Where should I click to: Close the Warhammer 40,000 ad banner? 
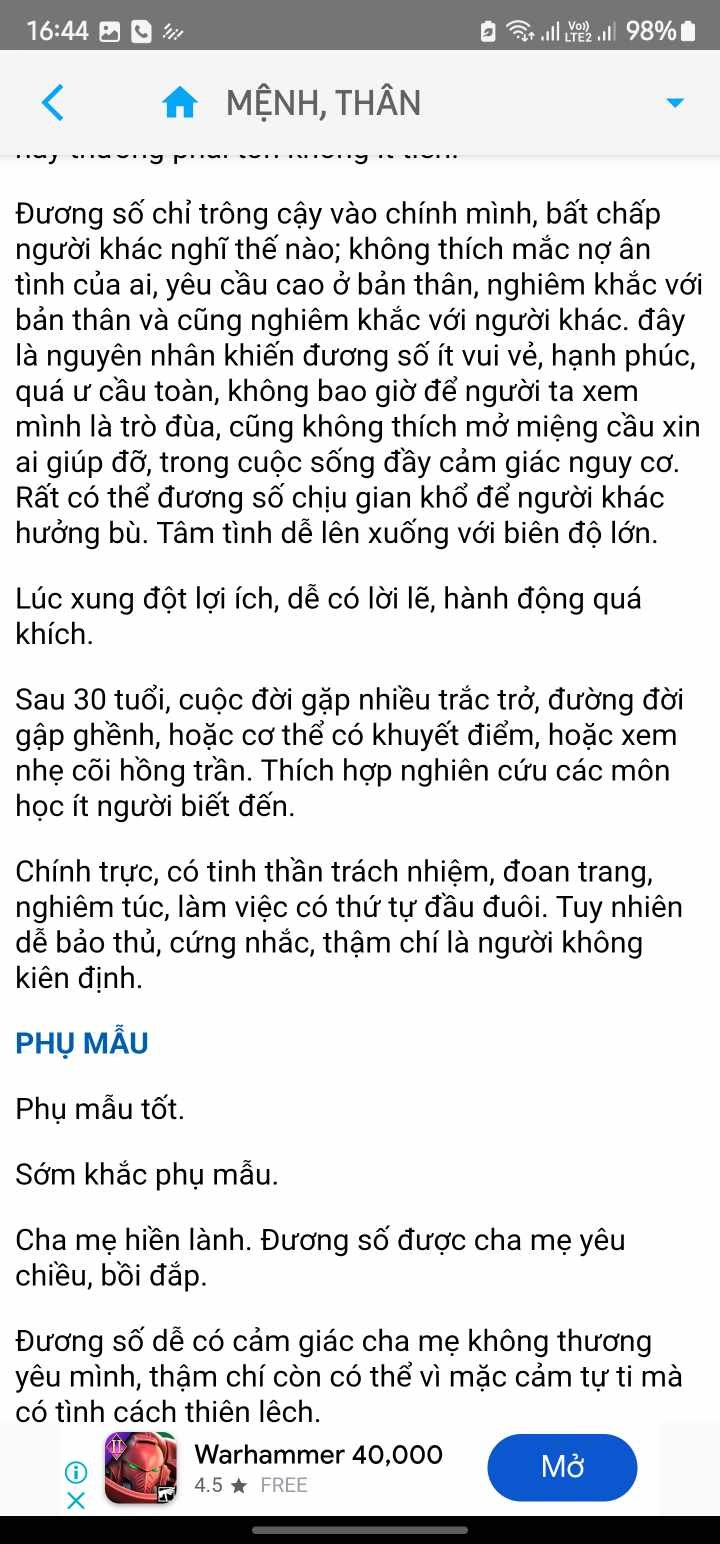pyautogui.click(x=76, y=1500)
